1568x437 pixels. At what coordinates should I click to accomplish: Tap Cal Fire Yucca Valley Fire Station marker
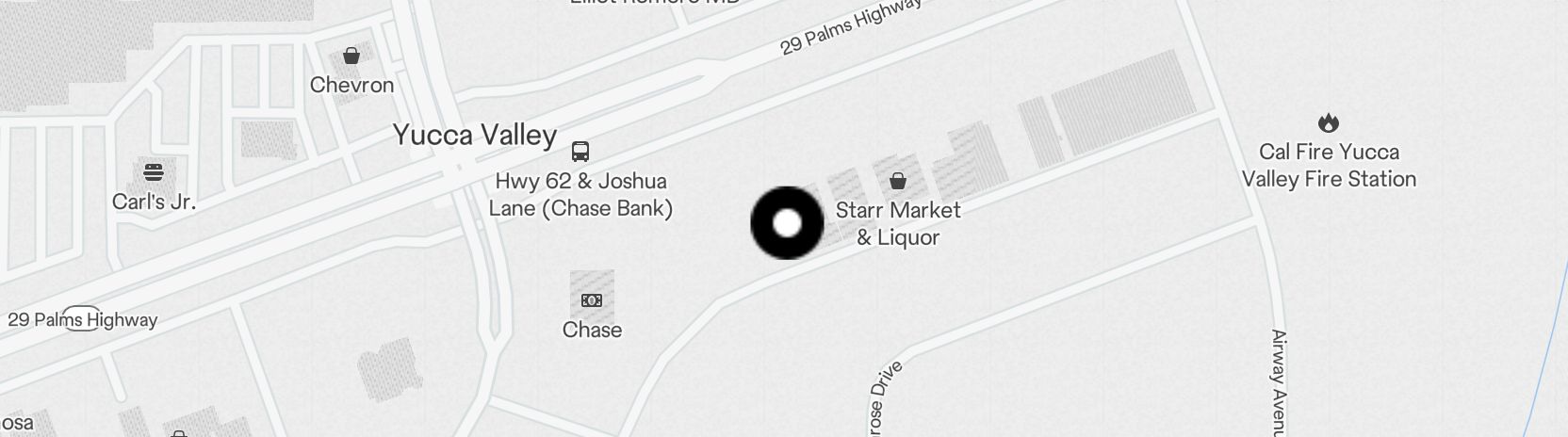click(1328, 123)
